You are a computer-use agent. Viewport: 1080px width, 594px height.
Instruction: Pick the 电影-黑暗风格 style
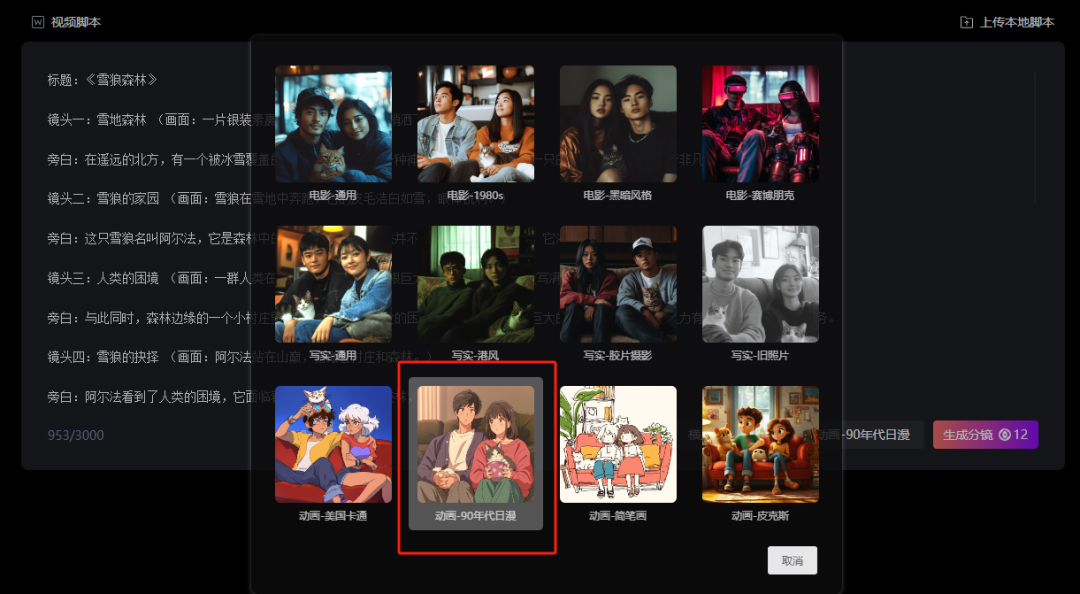pyautogui.click(x=618, y=125)
